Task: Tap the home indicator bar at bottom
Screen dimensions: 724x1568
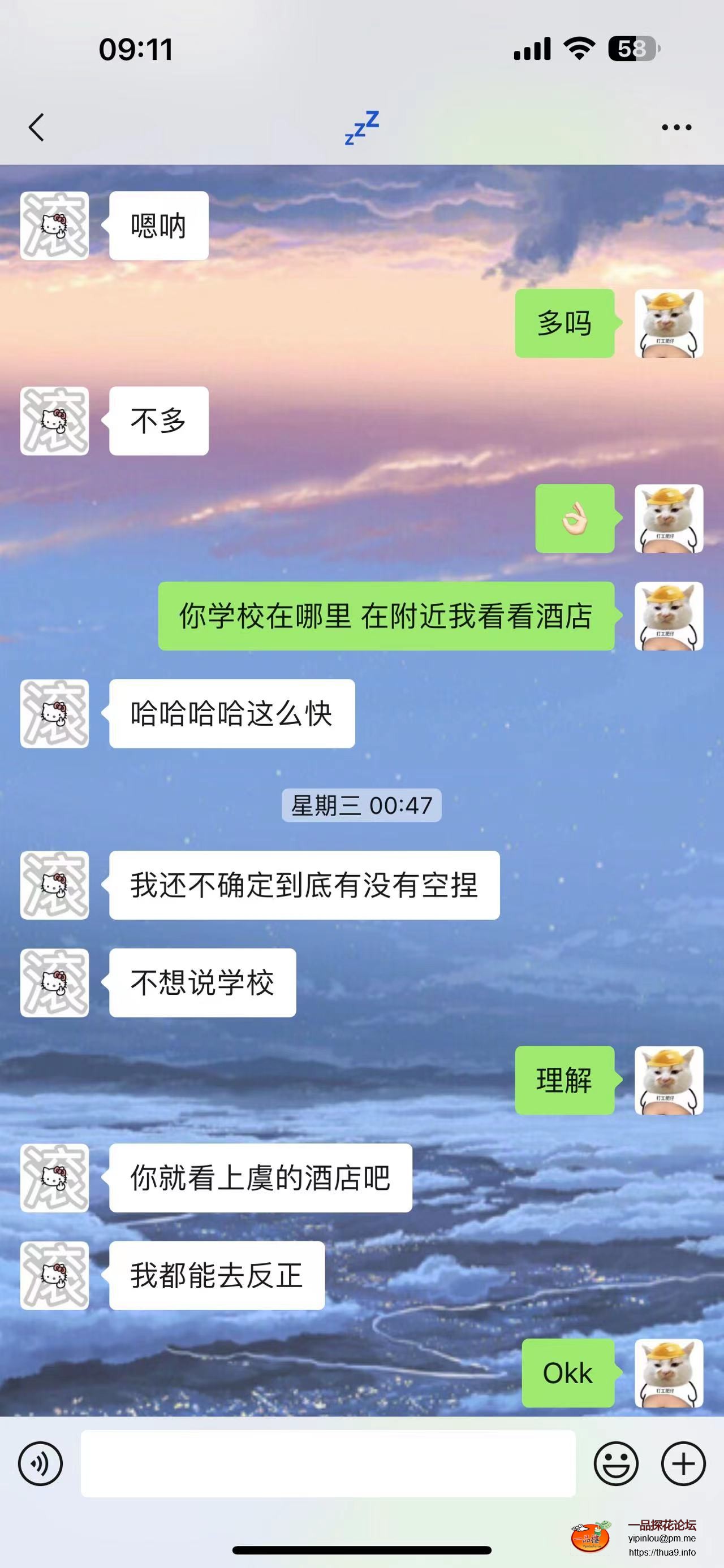Action: click(x=361, y=1549)
